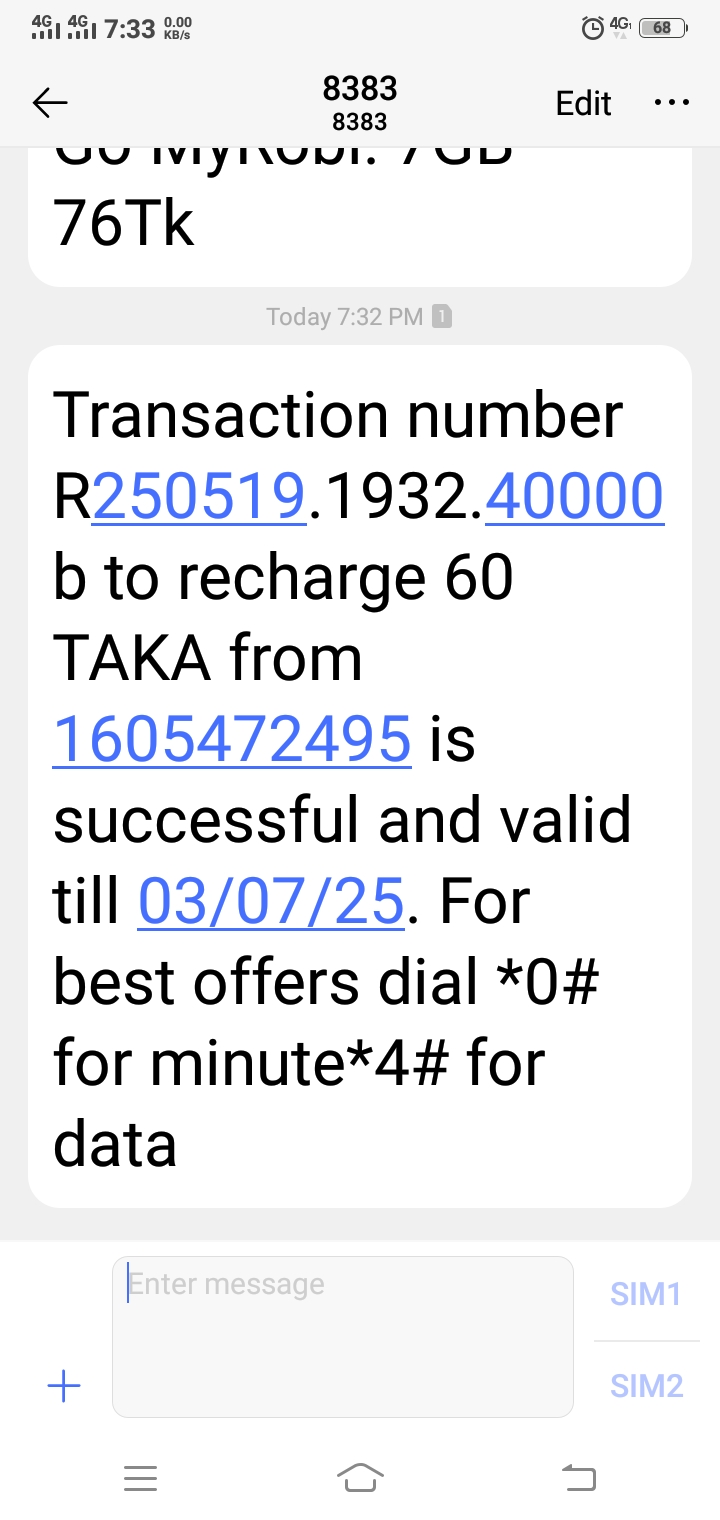720x1520 pixels.
Task: Open the three-dot overflow menu
Action: pyautogui.click(x=671, y=102)
